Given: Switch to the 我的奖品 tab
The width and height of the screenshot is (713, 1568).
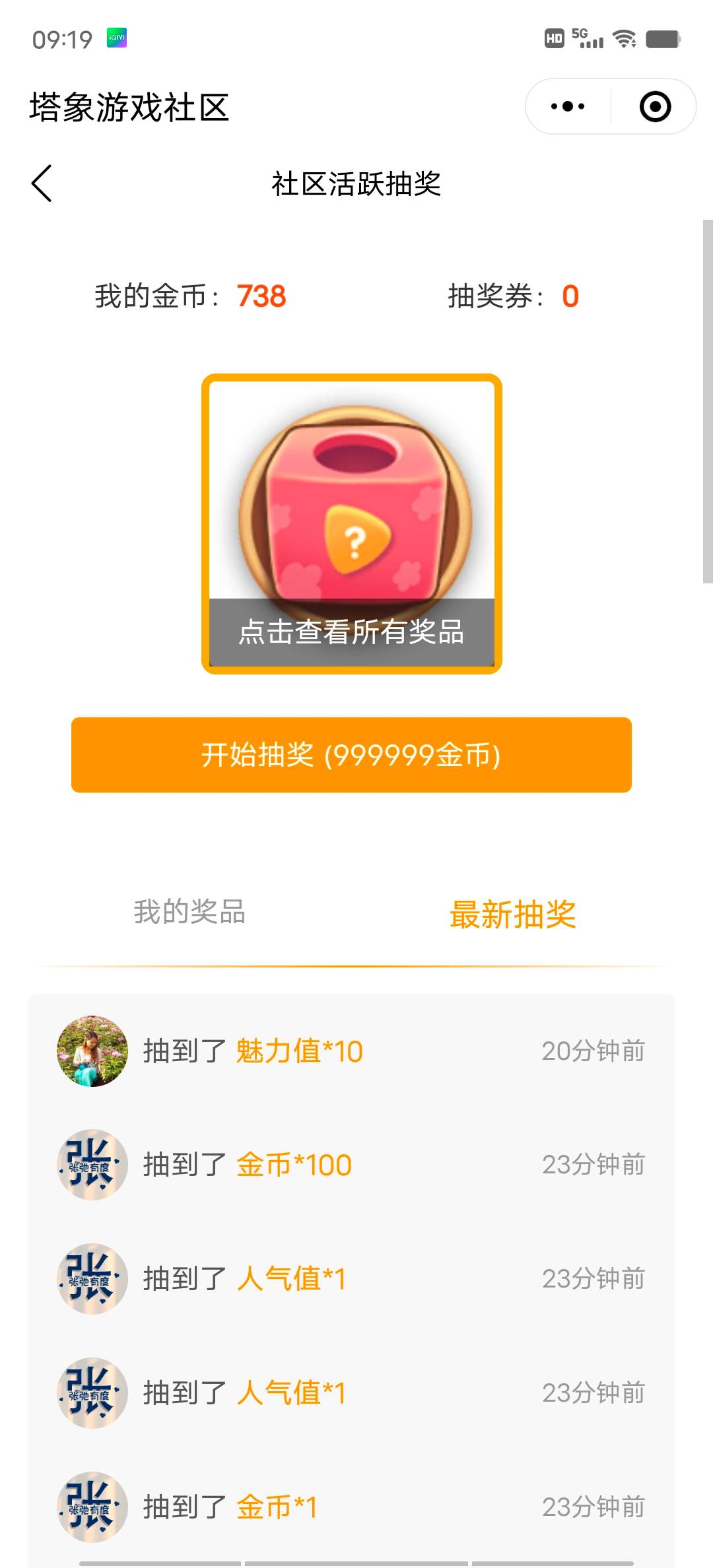Looking at the screenshot, I should coord(189,912).
